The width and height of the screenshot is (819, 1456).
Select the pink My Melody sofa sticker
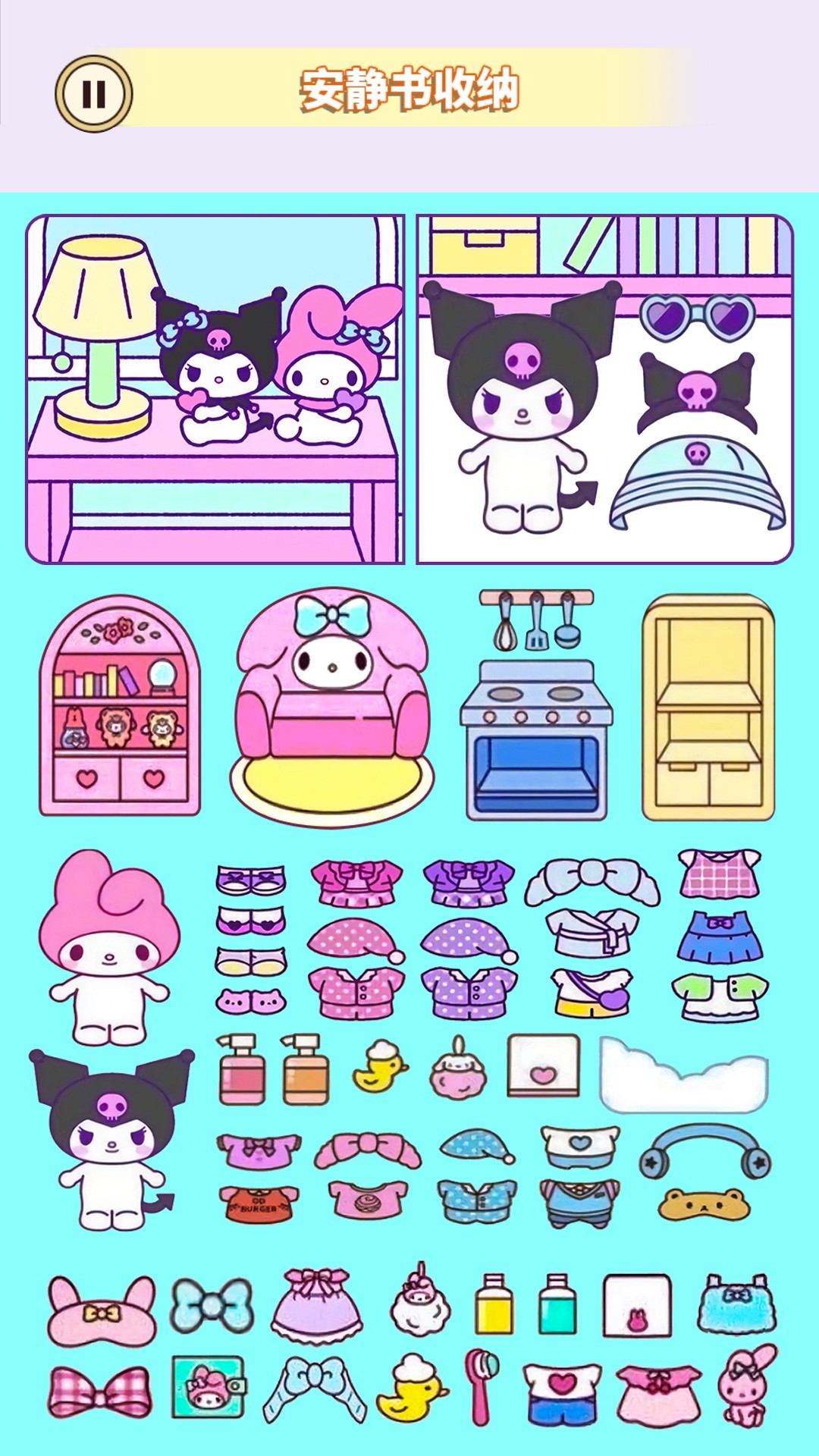[332, 708]
